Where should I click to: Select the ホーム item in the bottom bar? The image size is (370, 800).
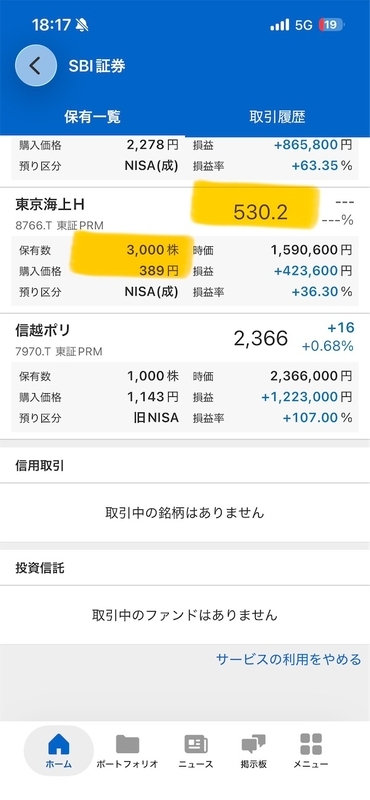click(x=59, y=751)
